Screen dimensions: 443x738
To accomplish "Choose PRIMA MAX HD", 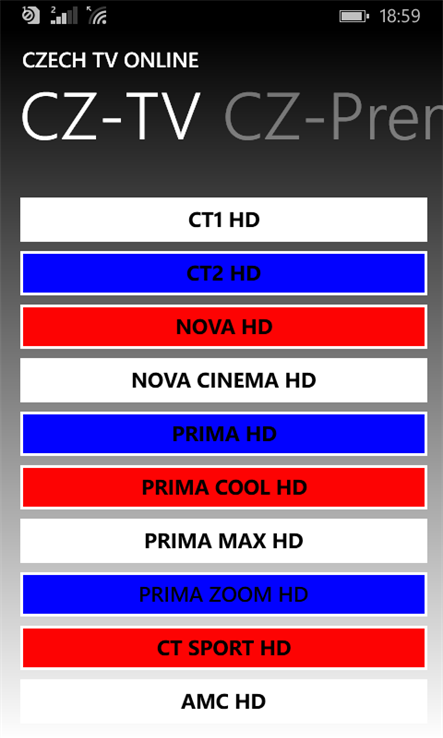I will pyautogui.click(x=224, y=541).
